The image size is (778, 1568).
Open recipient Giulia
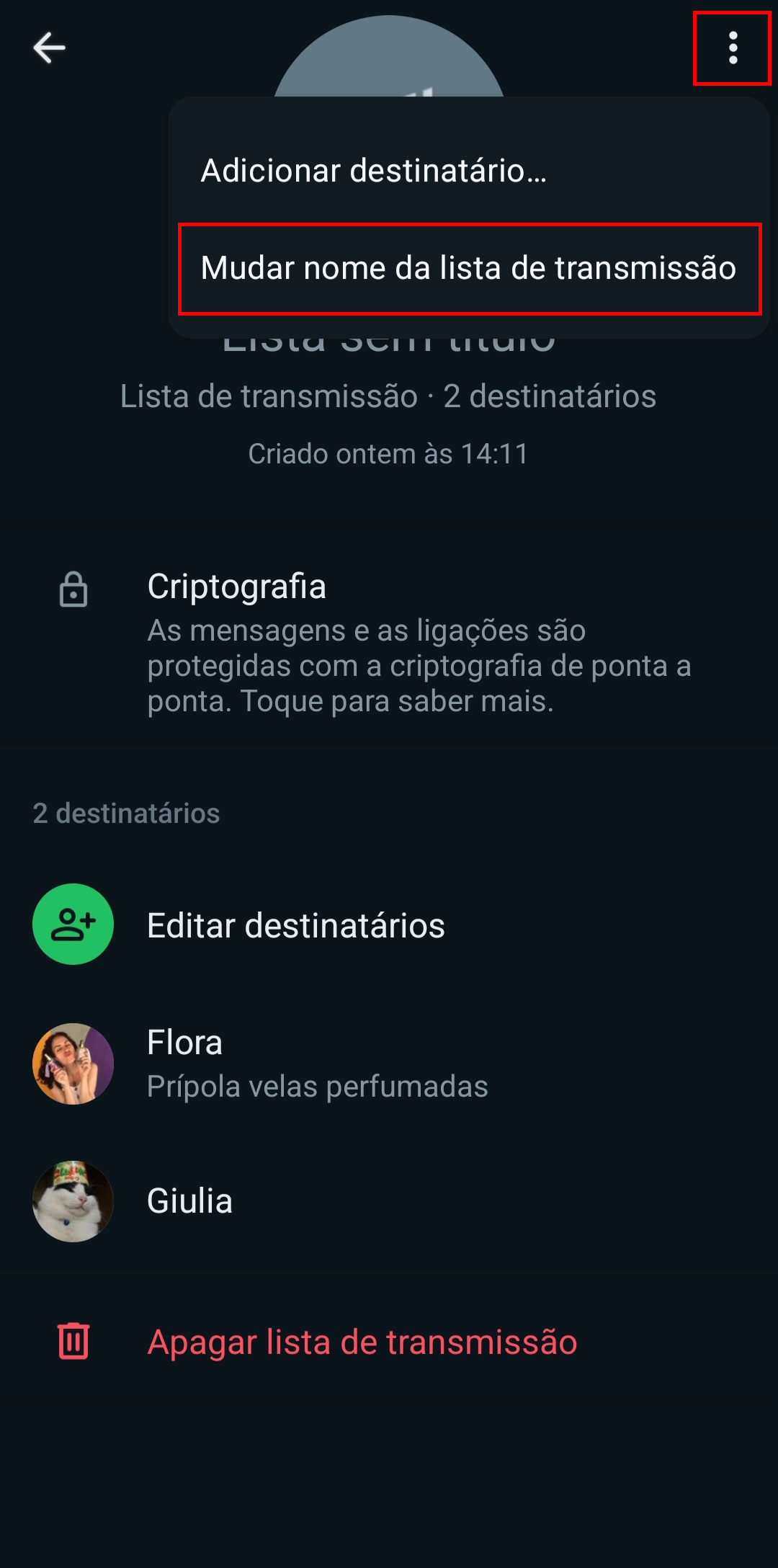click(190, 1201)
